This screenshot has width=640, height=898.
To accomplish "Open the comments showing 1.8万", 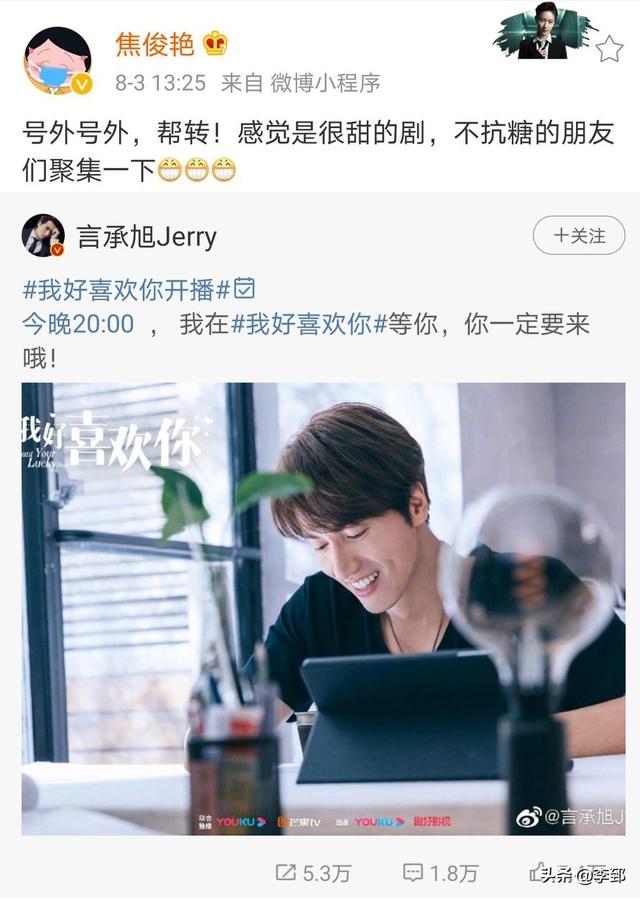I will (440, 872).
